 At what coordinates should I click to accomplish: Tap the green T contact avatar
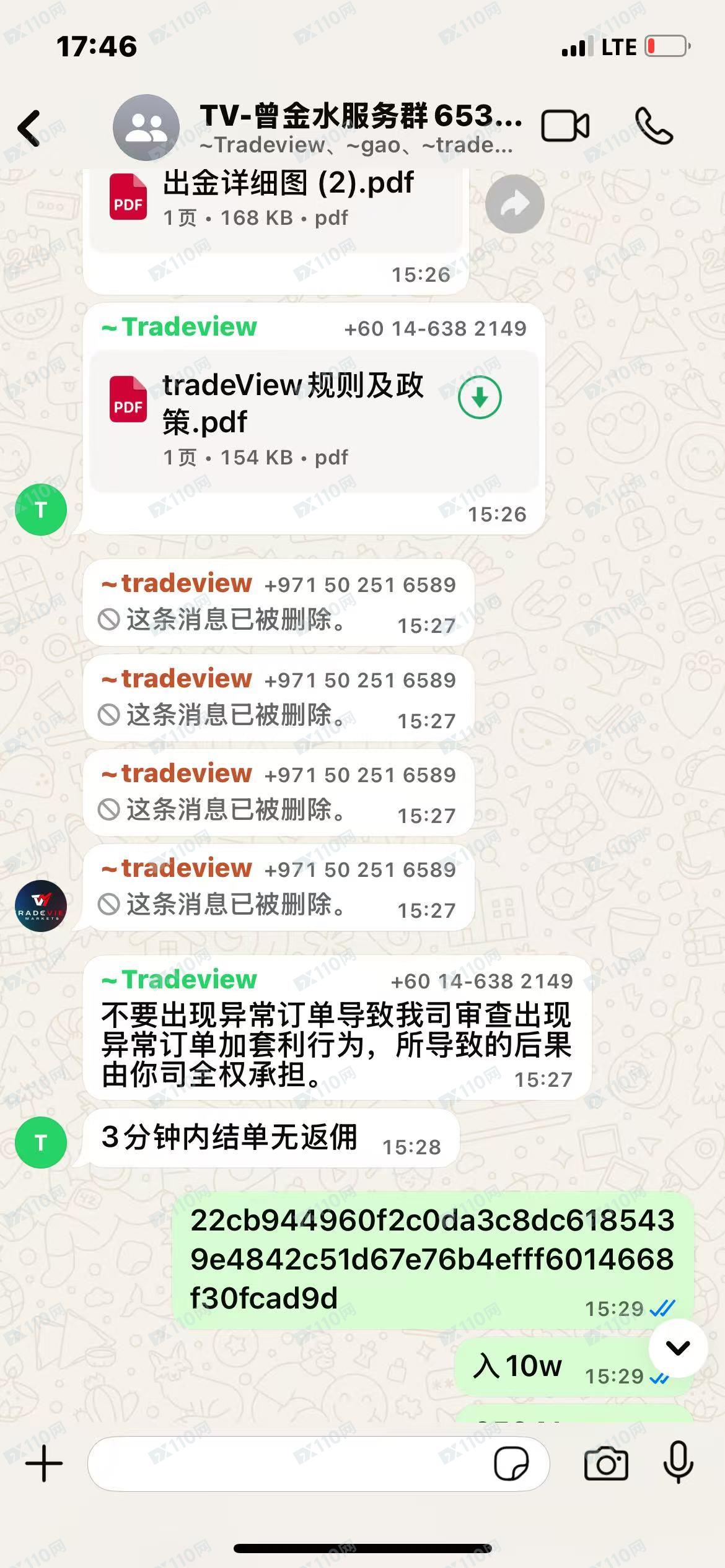[x=40, y=509]
